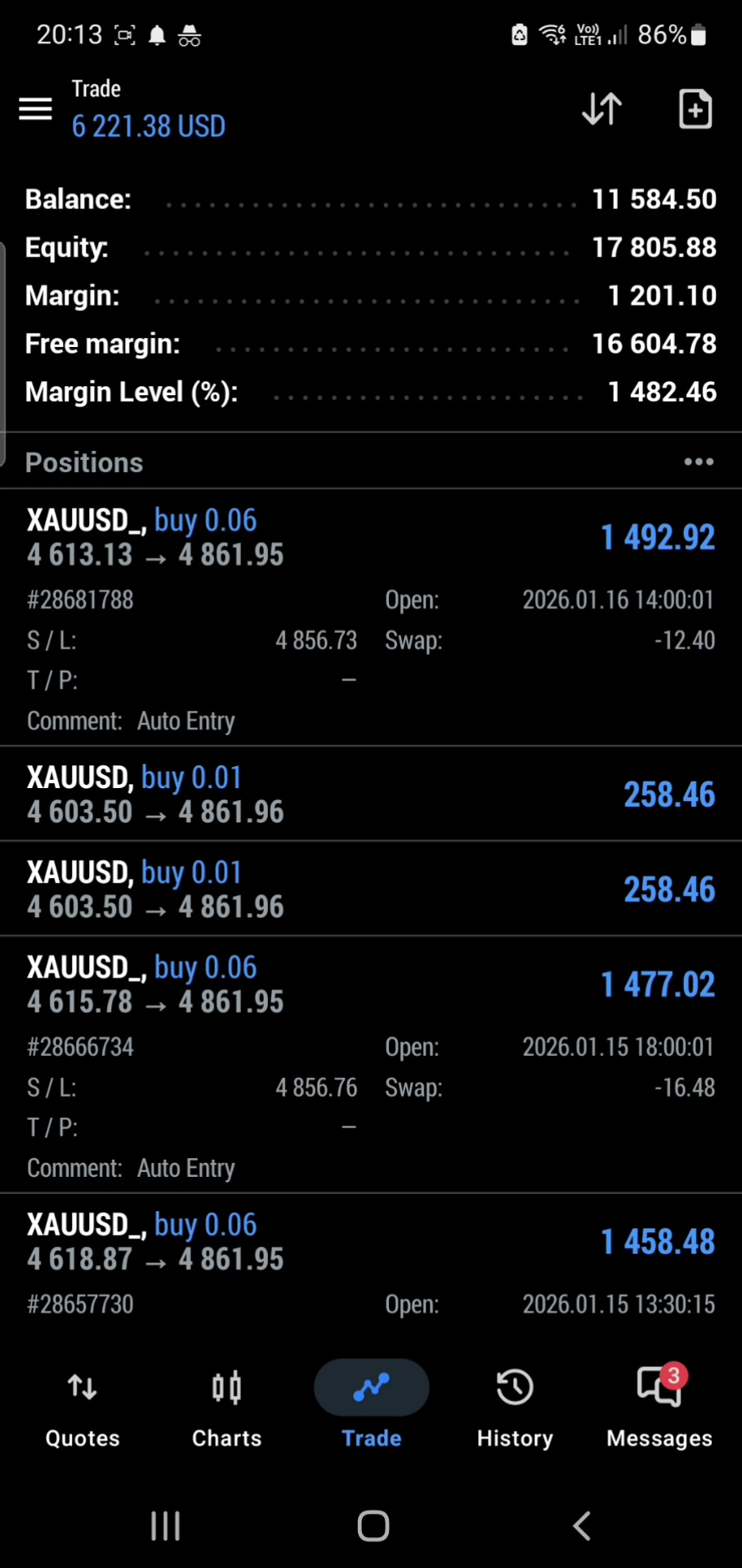742x1568 pixels.
Task: Create a new order
Action: pos(695,109)
